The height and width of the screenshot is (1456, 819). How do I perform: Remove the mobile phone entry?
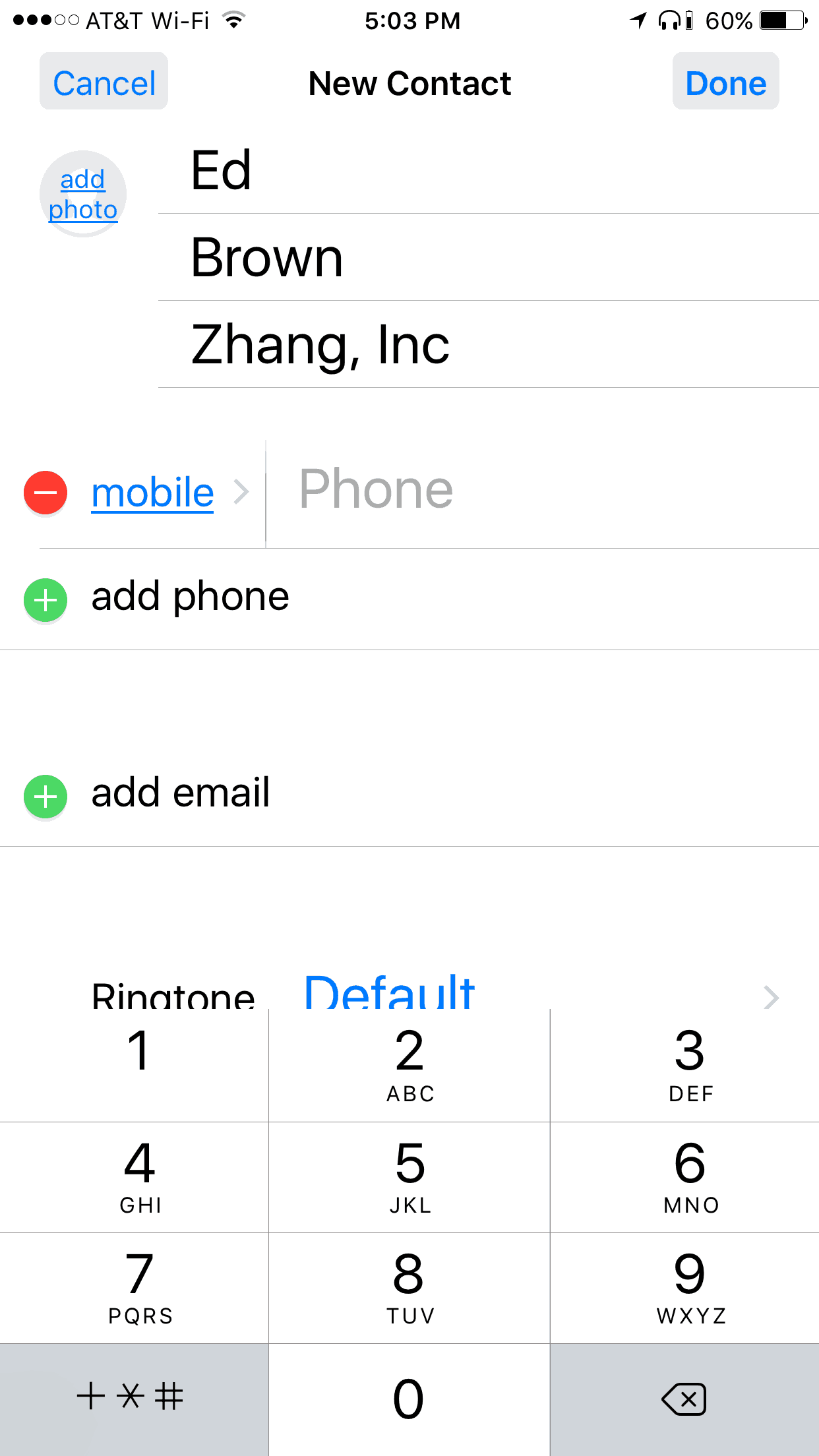(x=45, y=493)
